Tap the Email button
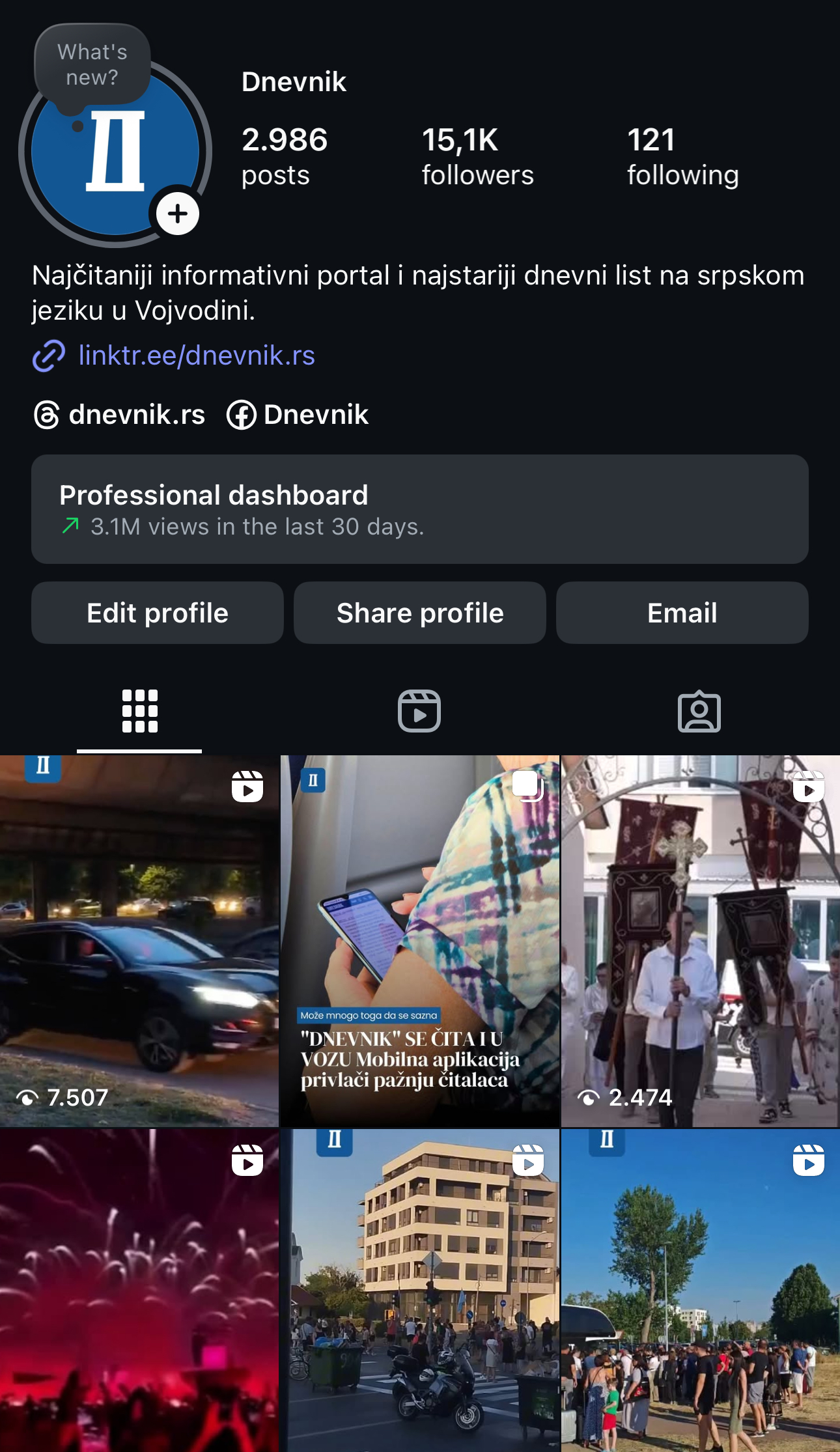 pos(682,613)
